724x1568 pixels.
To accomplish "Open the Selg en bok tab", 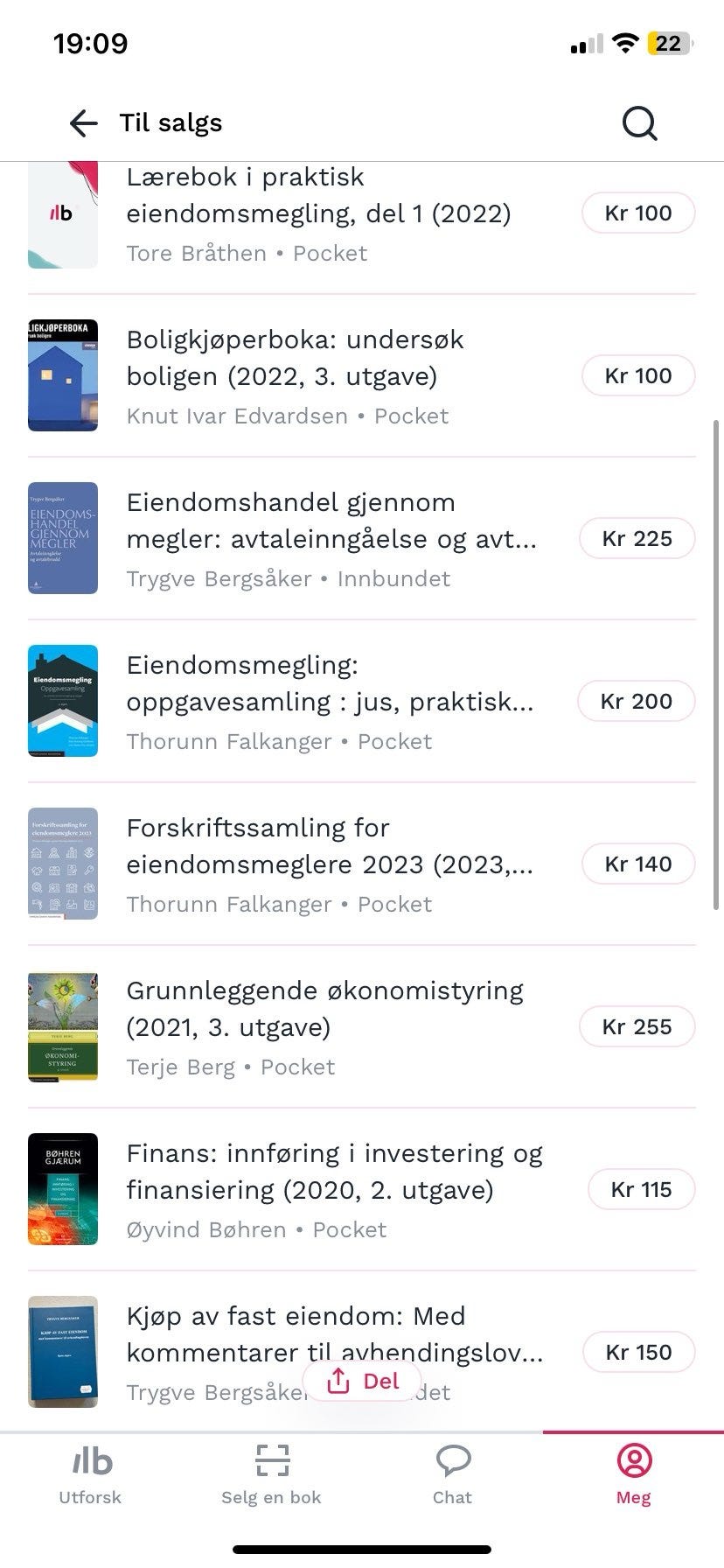I will (271, 1474).
